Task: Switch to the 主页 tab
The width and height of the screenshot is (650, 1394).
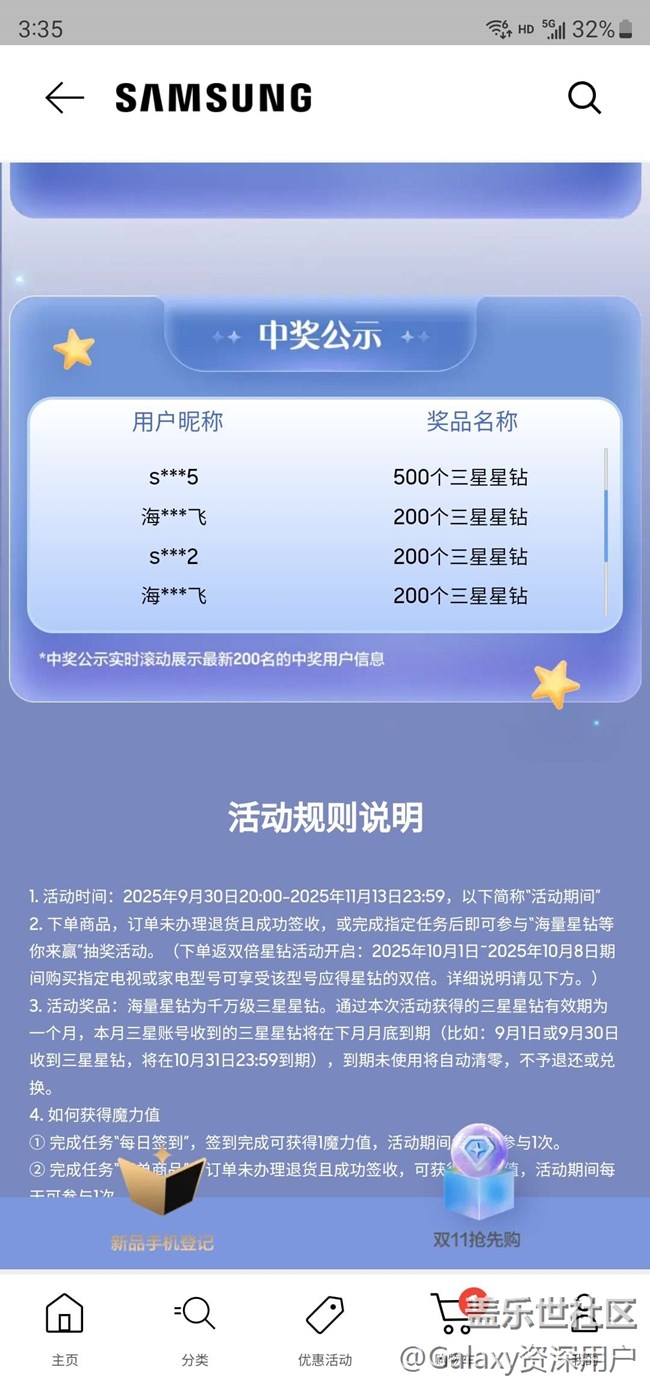Action: pos(65,1327)
